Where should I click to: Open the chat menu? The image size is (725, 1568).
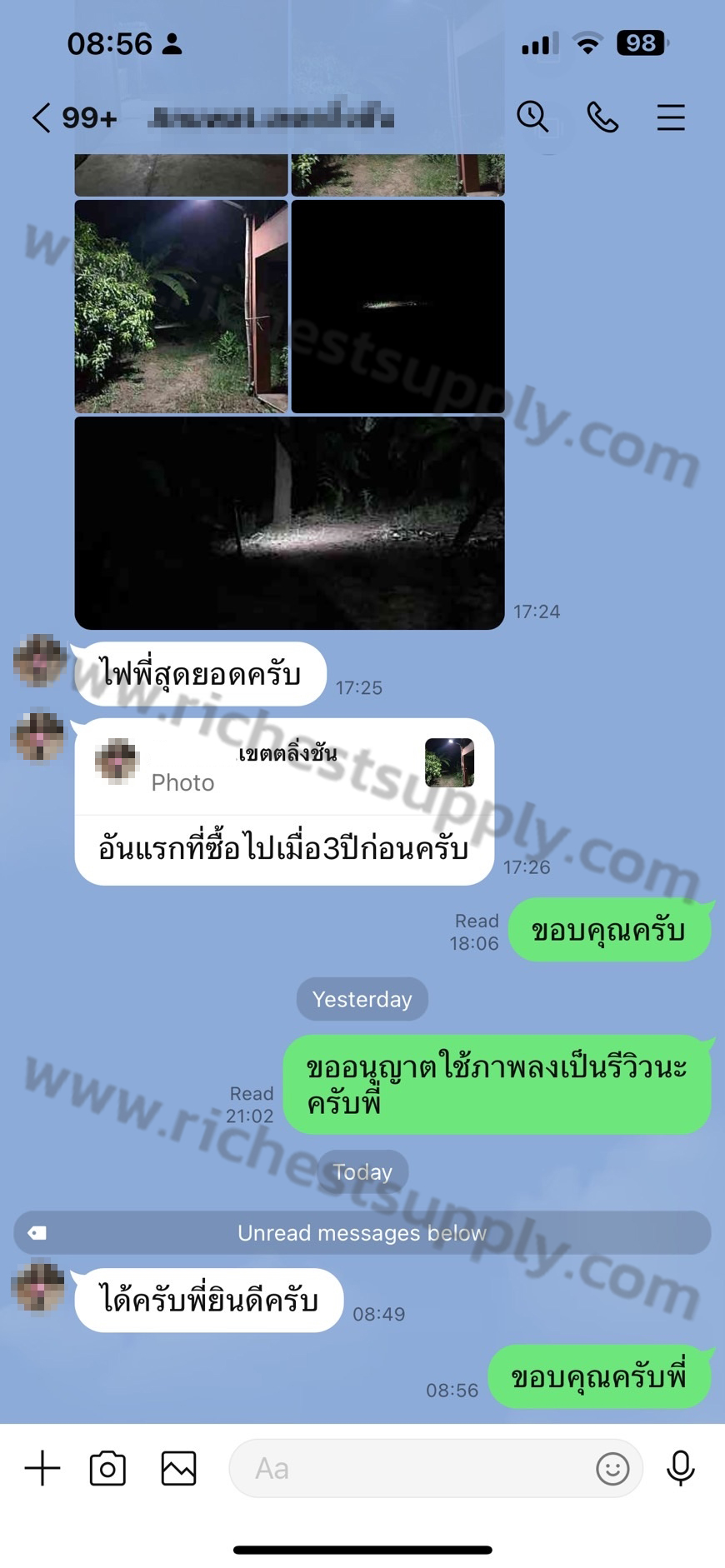coord(671,117)
